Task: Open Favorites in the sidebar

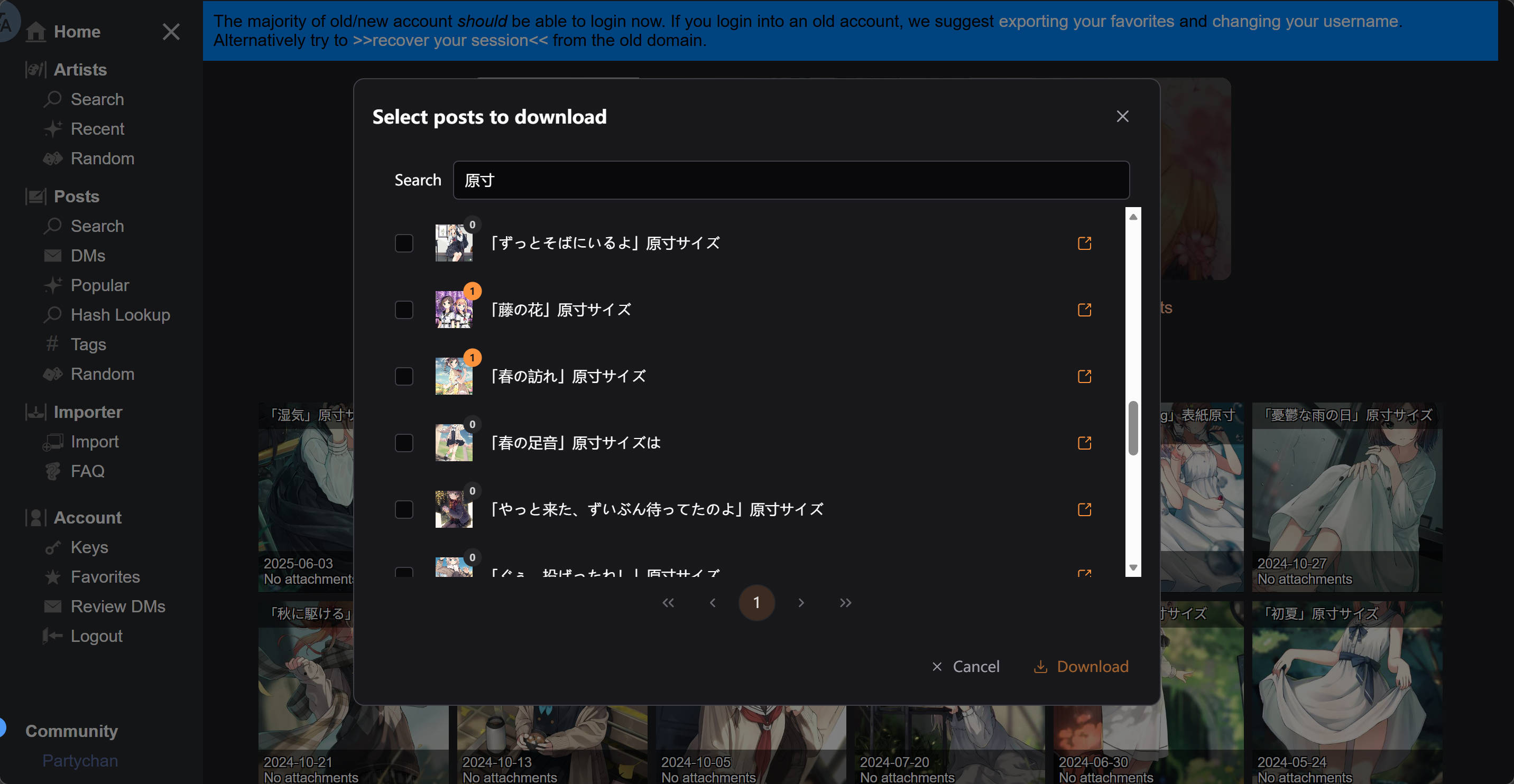Action: [x=105, y=577]
